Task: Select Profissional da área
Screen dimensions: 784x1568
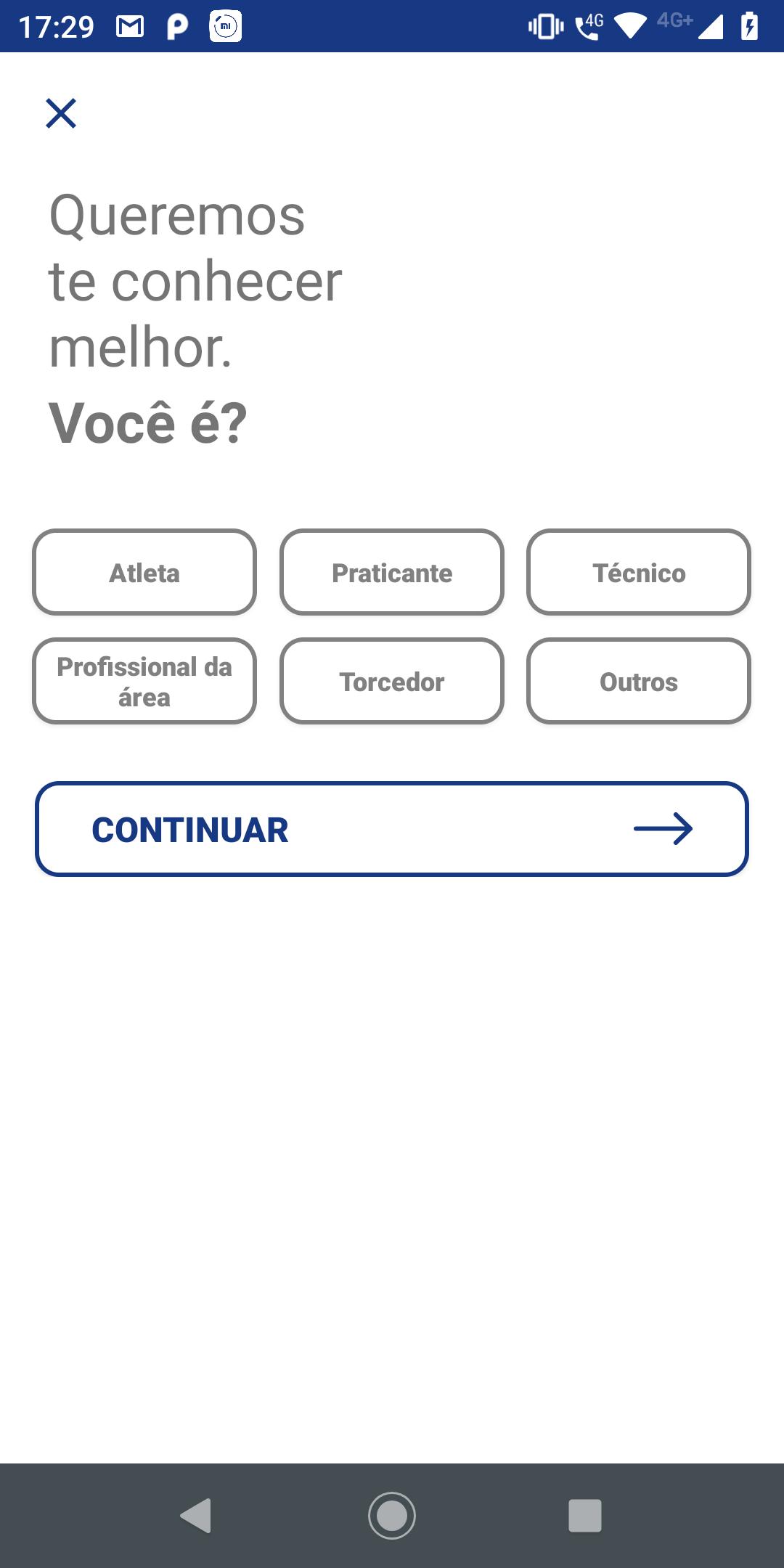Action: click(x=144, y=681)
